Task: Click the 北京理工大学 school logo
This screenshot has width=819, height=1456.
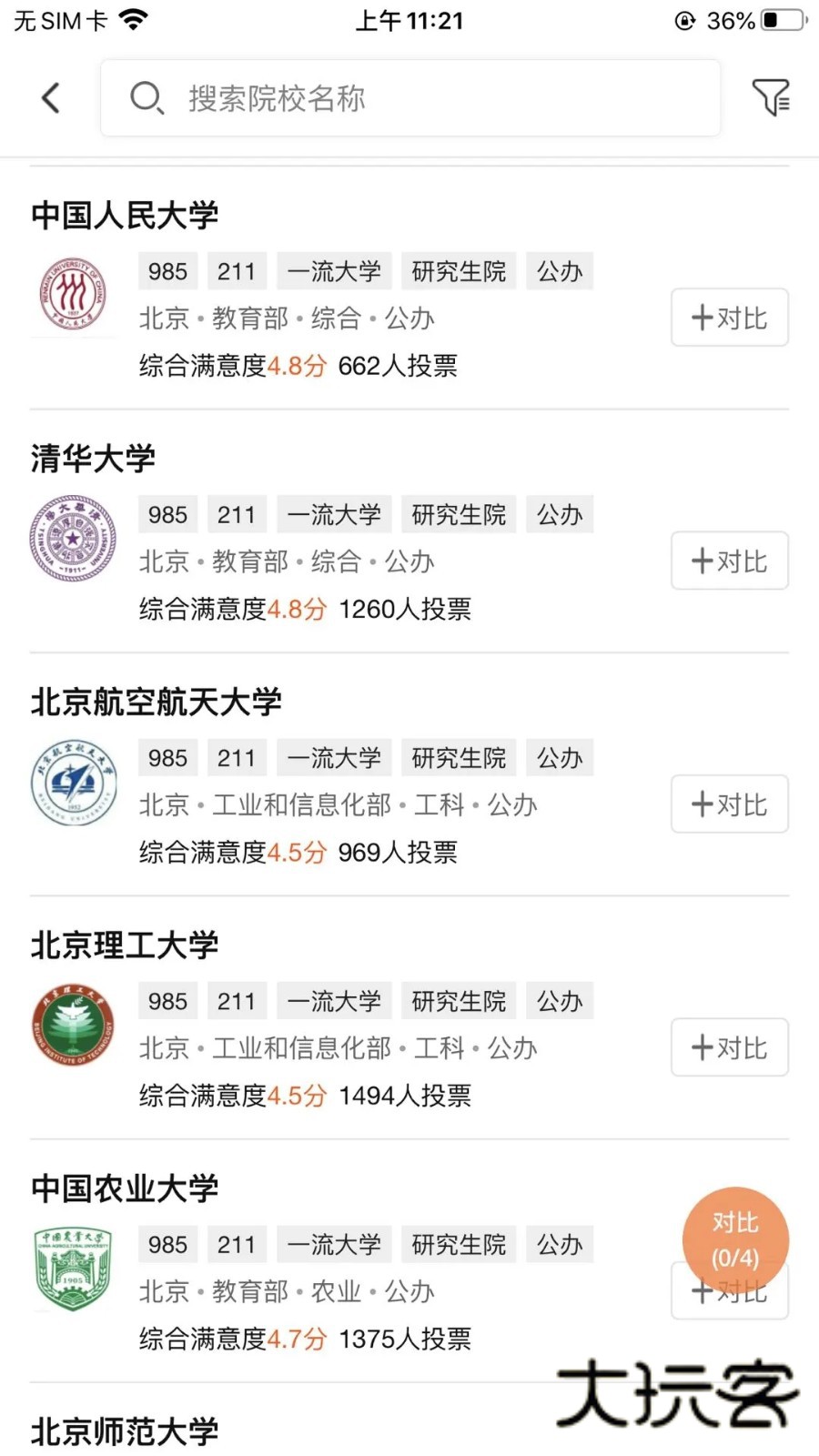Action: [x=73, y=1025]
